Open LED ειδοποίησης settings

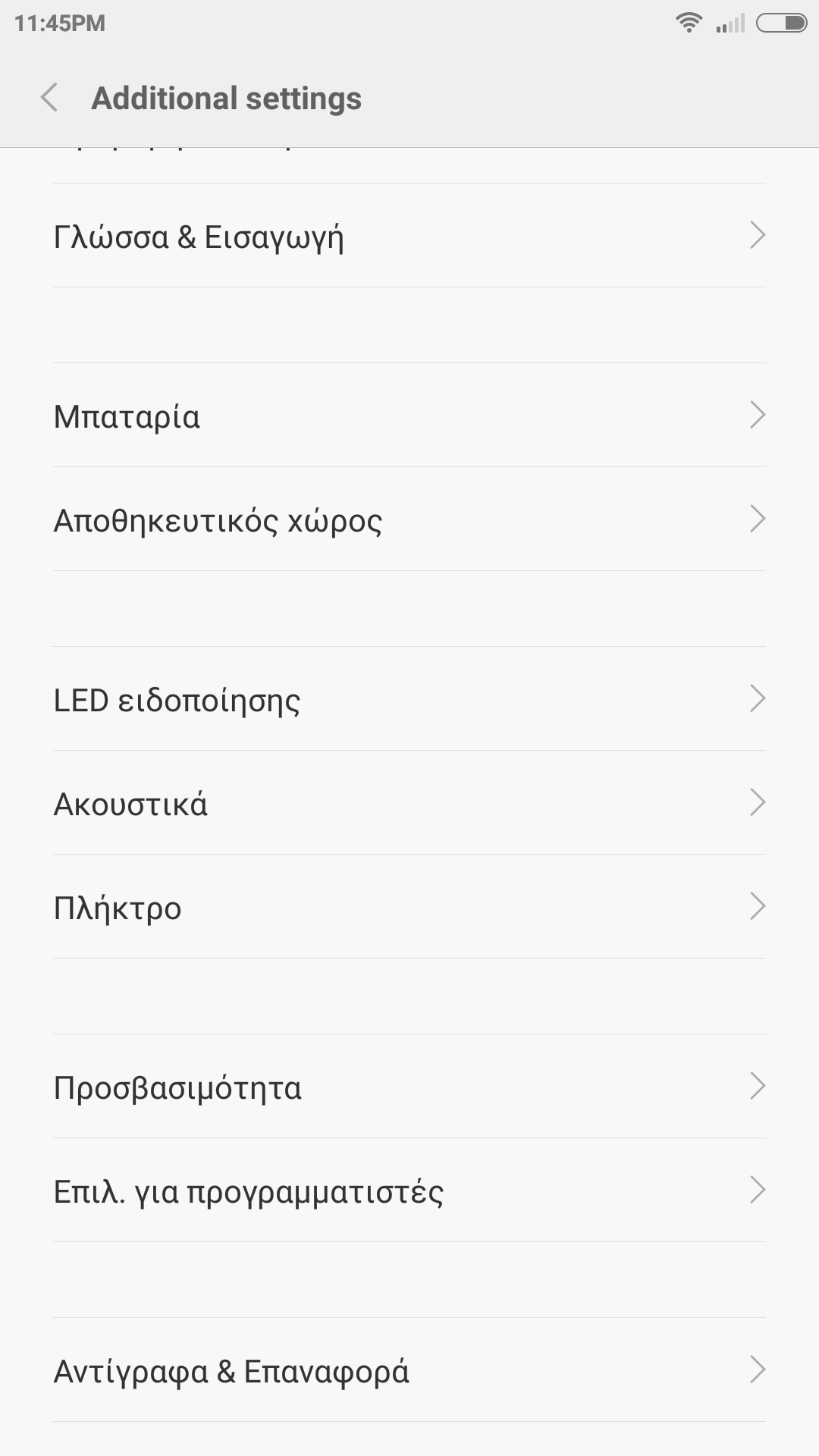(x=409, y=699)
